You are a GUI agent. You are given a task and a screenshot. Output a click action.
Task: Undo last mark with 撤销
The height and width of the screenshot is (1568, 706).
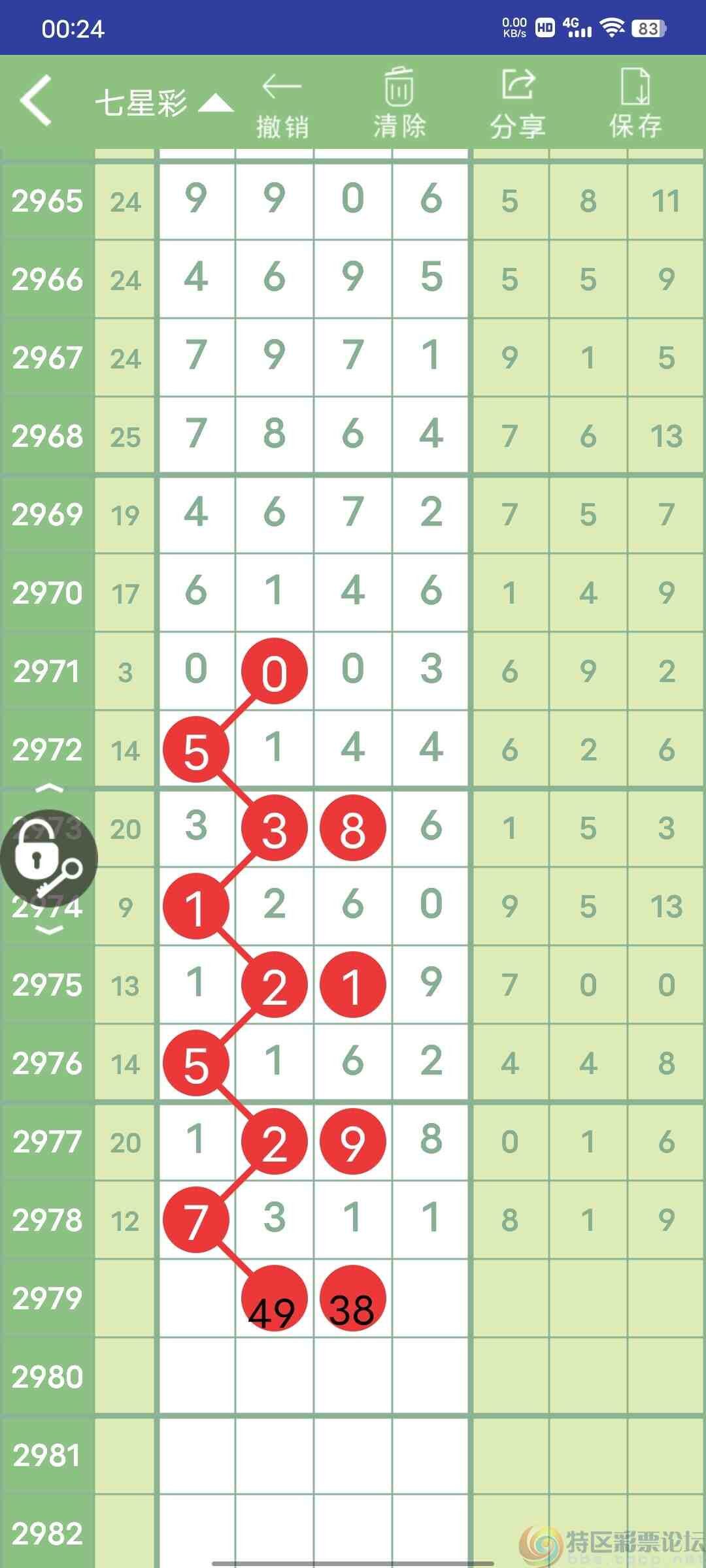click(x=282, y=105)
